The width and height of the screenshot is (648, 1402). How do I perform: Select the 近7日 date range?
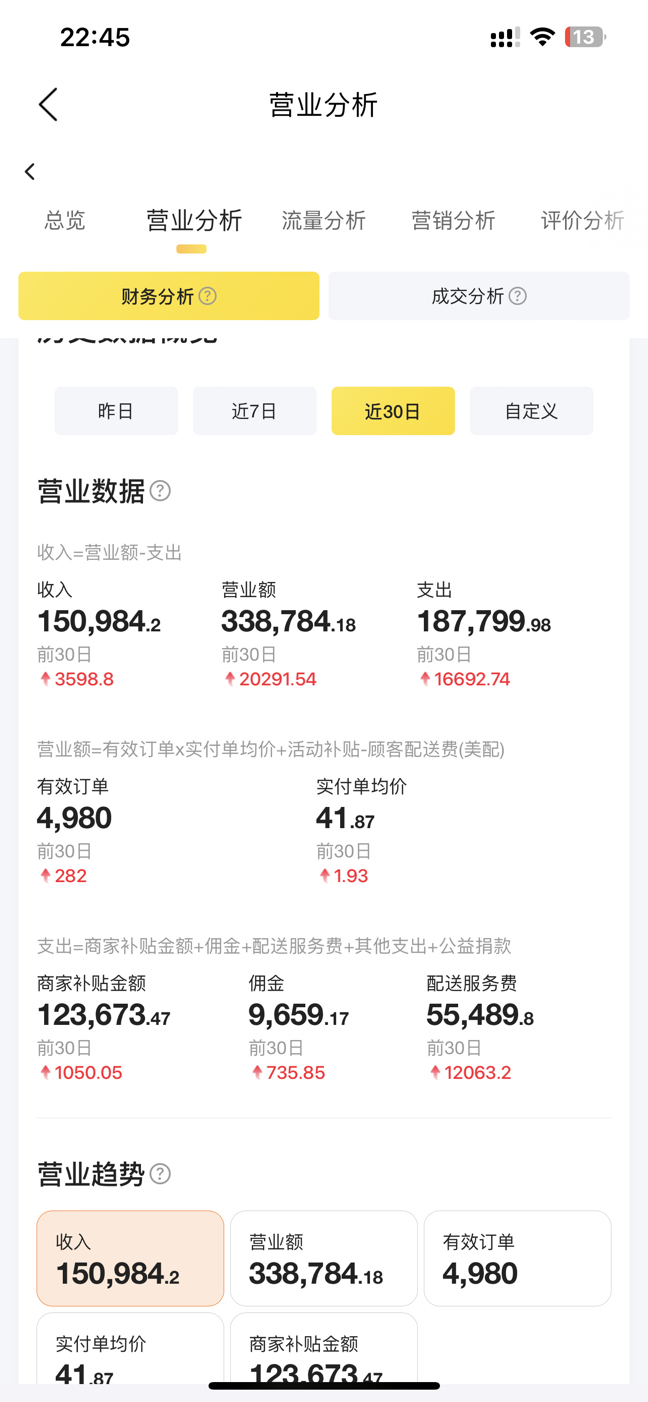[x=254, y=411]
